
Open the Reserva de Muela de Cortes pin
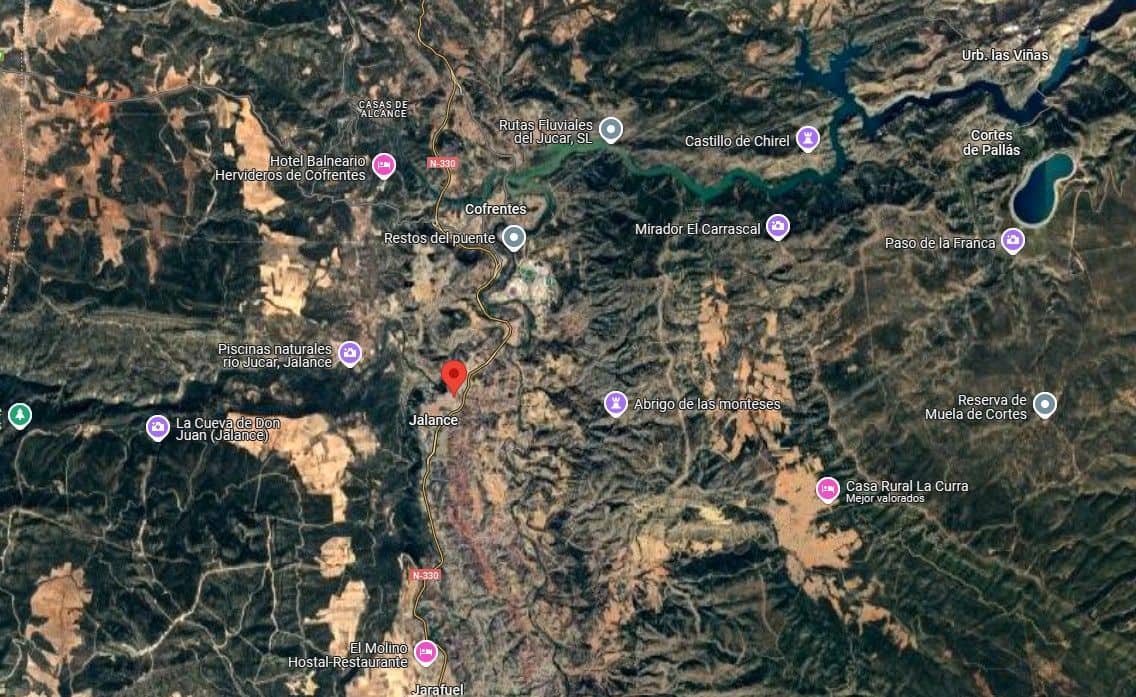[1044, 404]
